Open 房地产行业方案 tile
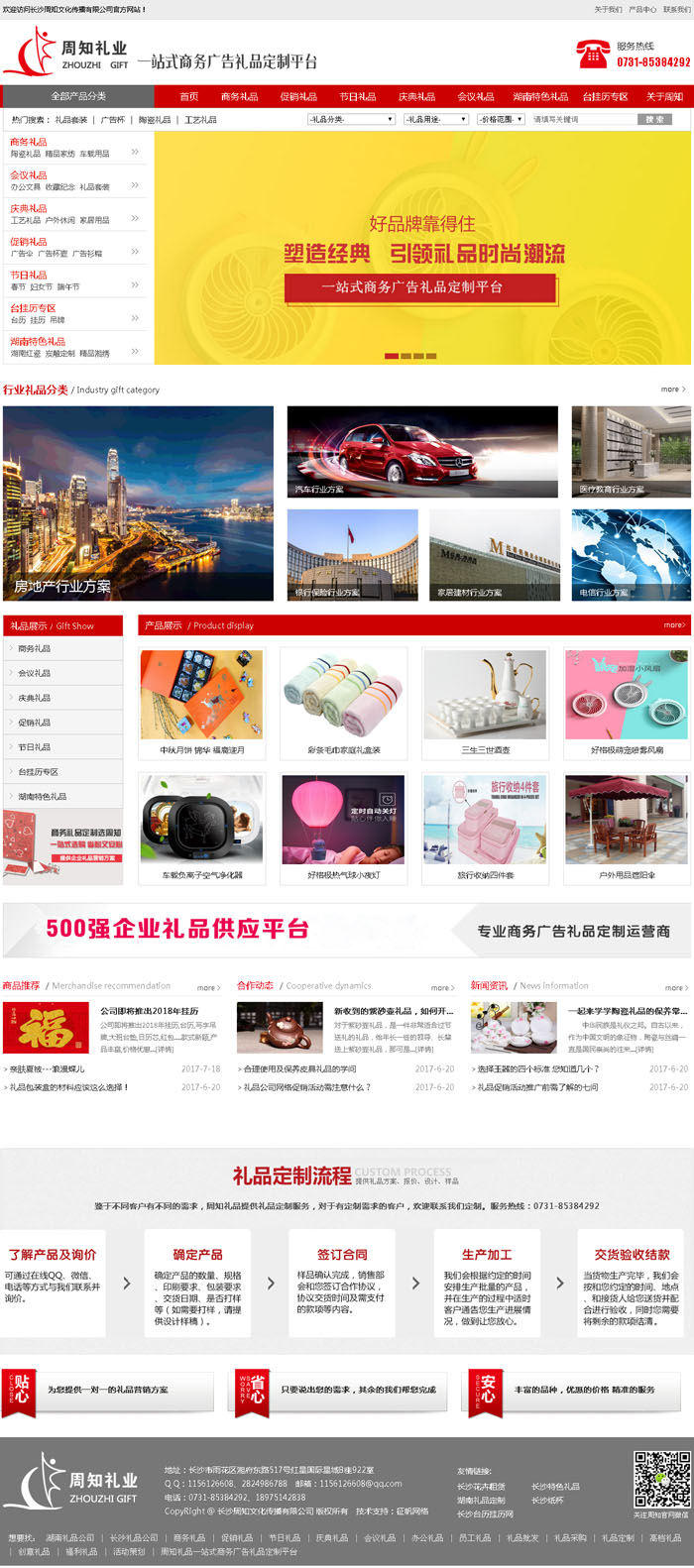This screenshot has height=1568, width=694. (138, 504)
